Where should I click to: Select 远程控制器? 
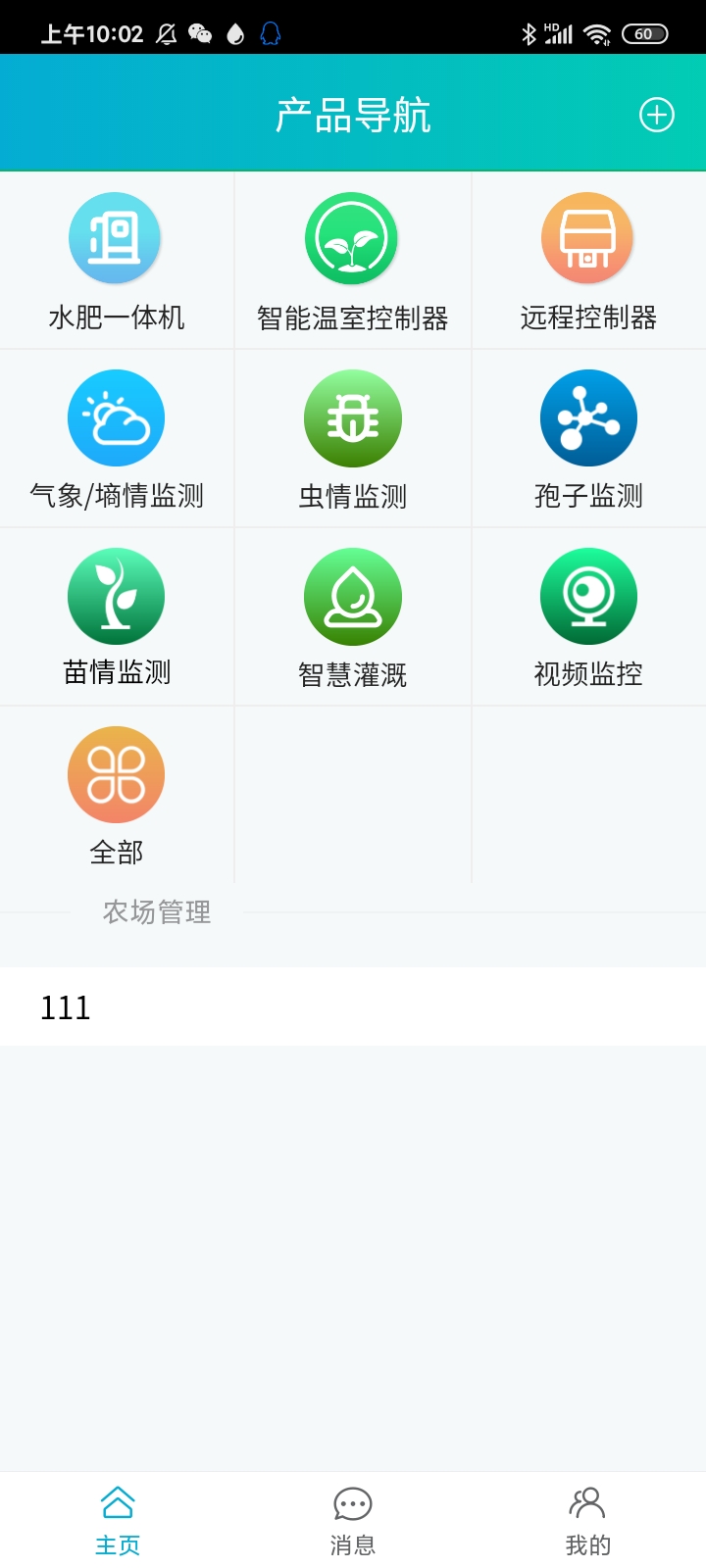click(x=588, y=261)
